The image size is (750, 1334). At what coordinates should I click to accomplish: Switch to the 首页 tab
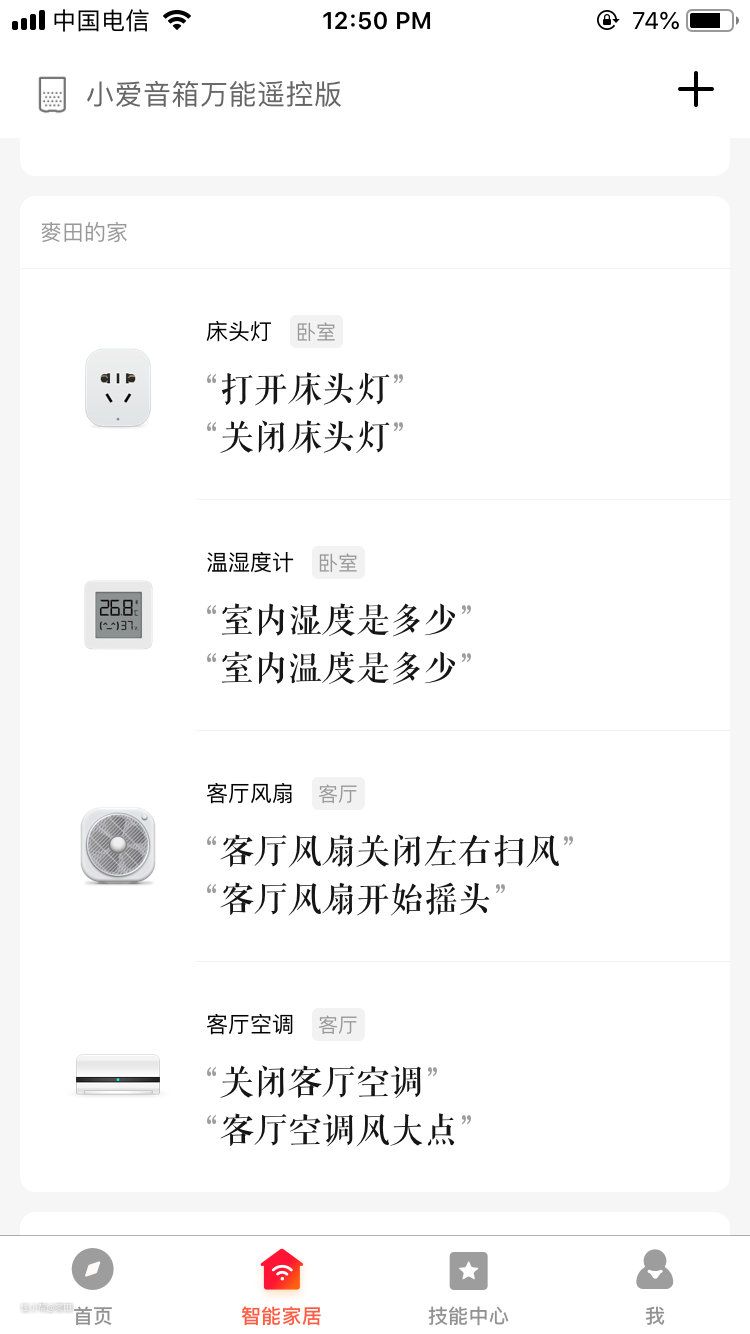tap(93, 1287)
